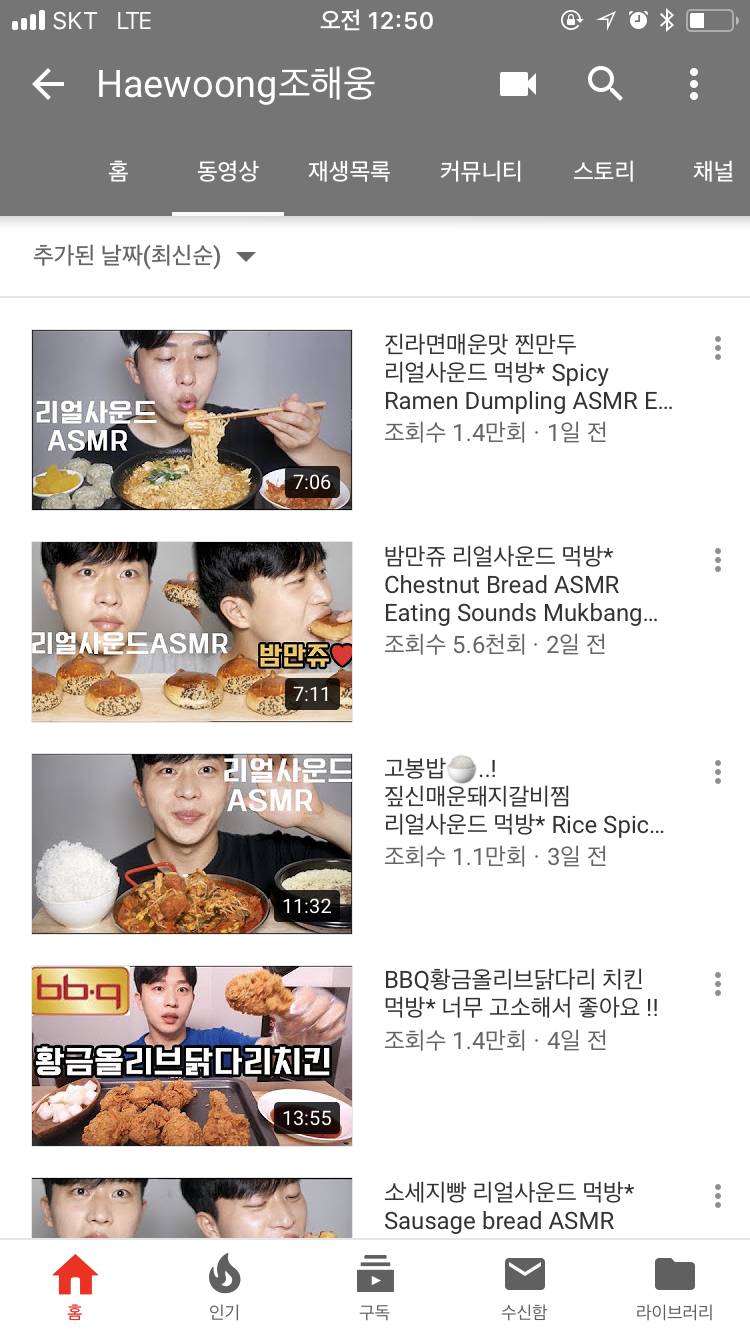This screenshot has height=1334, width=750.
Task: Open overflow menu on the BBQ chicken video
Action: point(717,985)
